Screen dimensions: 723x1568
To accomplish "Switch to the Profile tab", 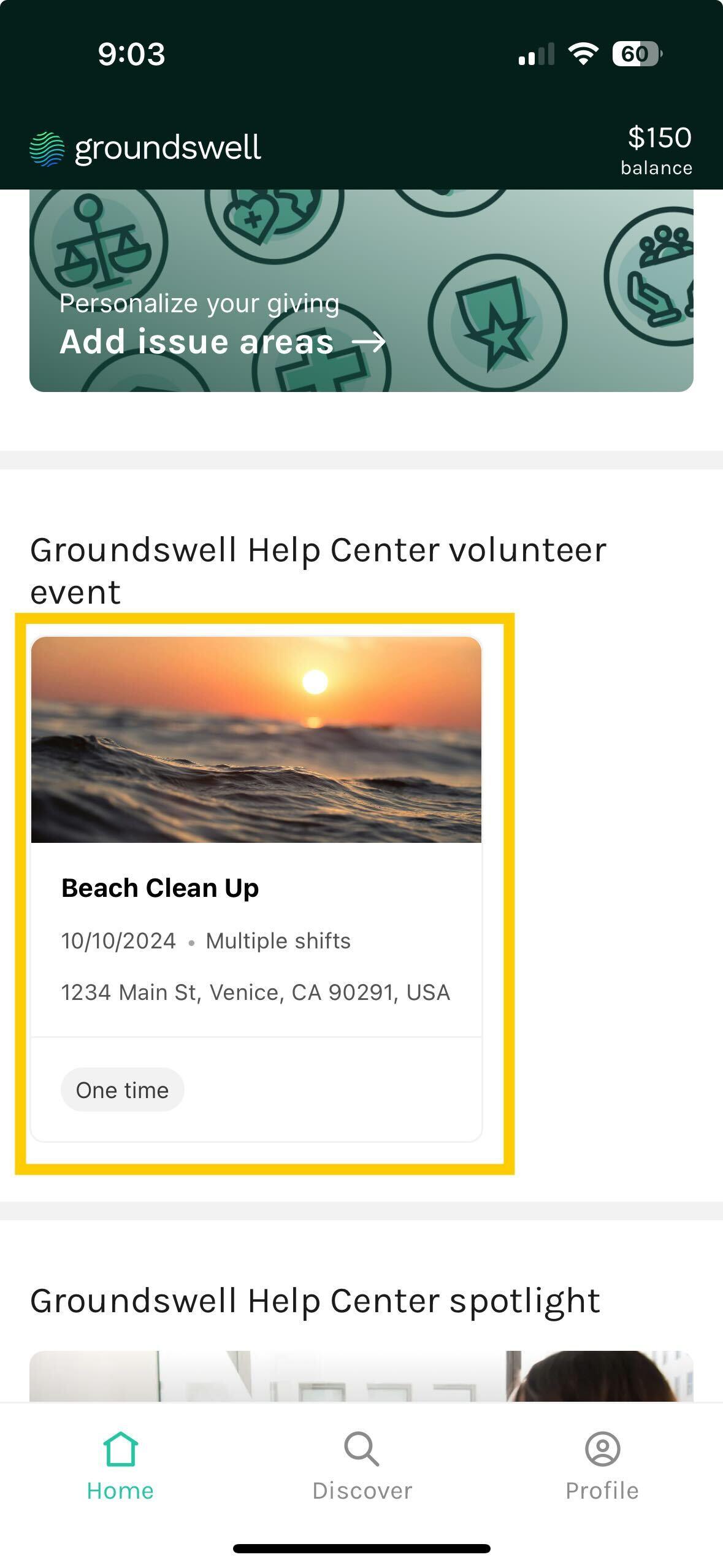I will tap(602, 1467).
